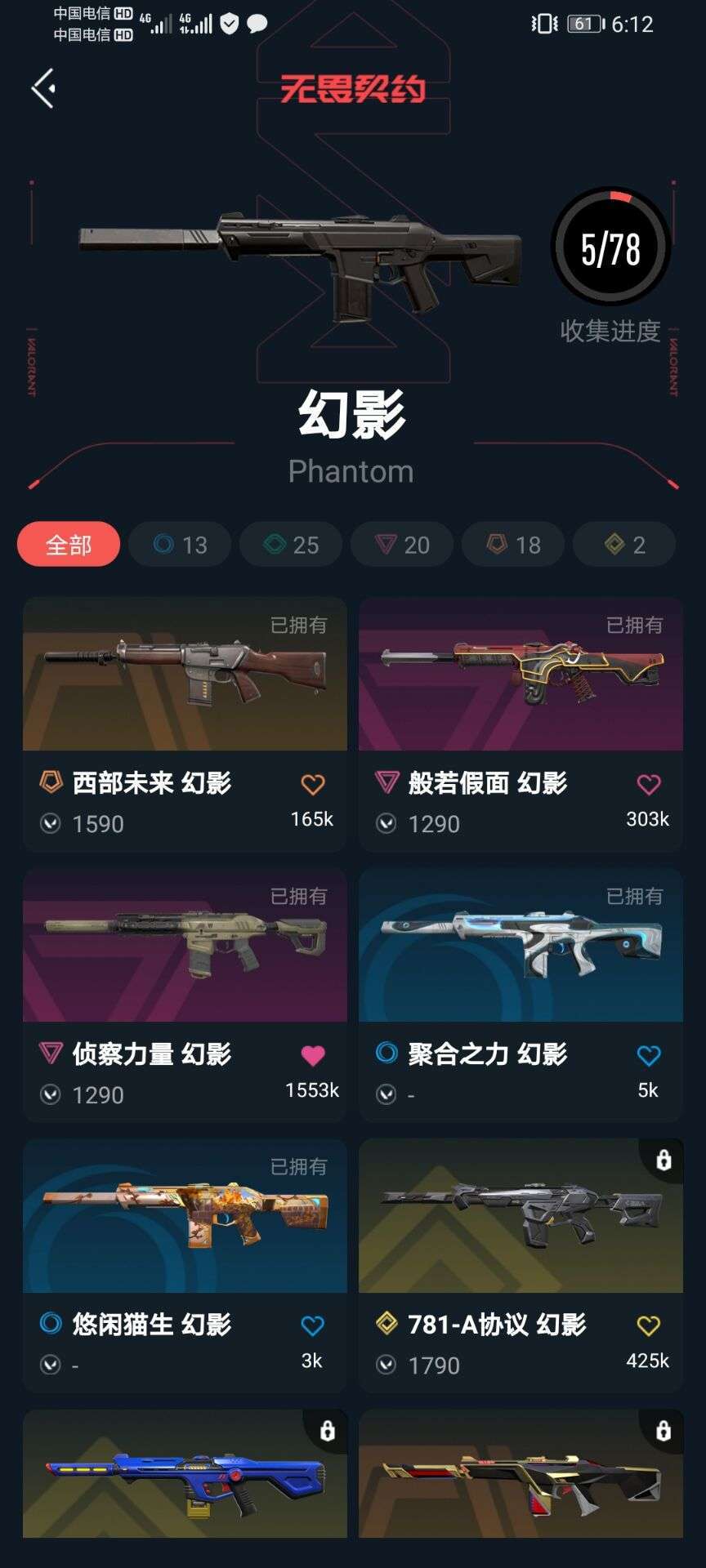Select the 全部 filter chip
The image size is (706, 1568).
point(69,544)
